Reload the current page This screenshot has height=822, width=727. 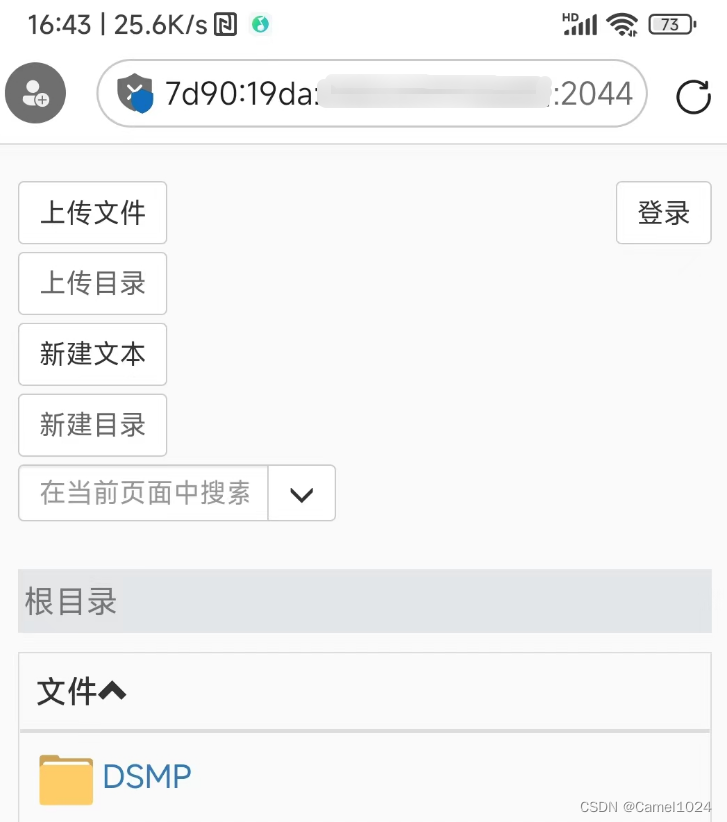click(693, 96)
